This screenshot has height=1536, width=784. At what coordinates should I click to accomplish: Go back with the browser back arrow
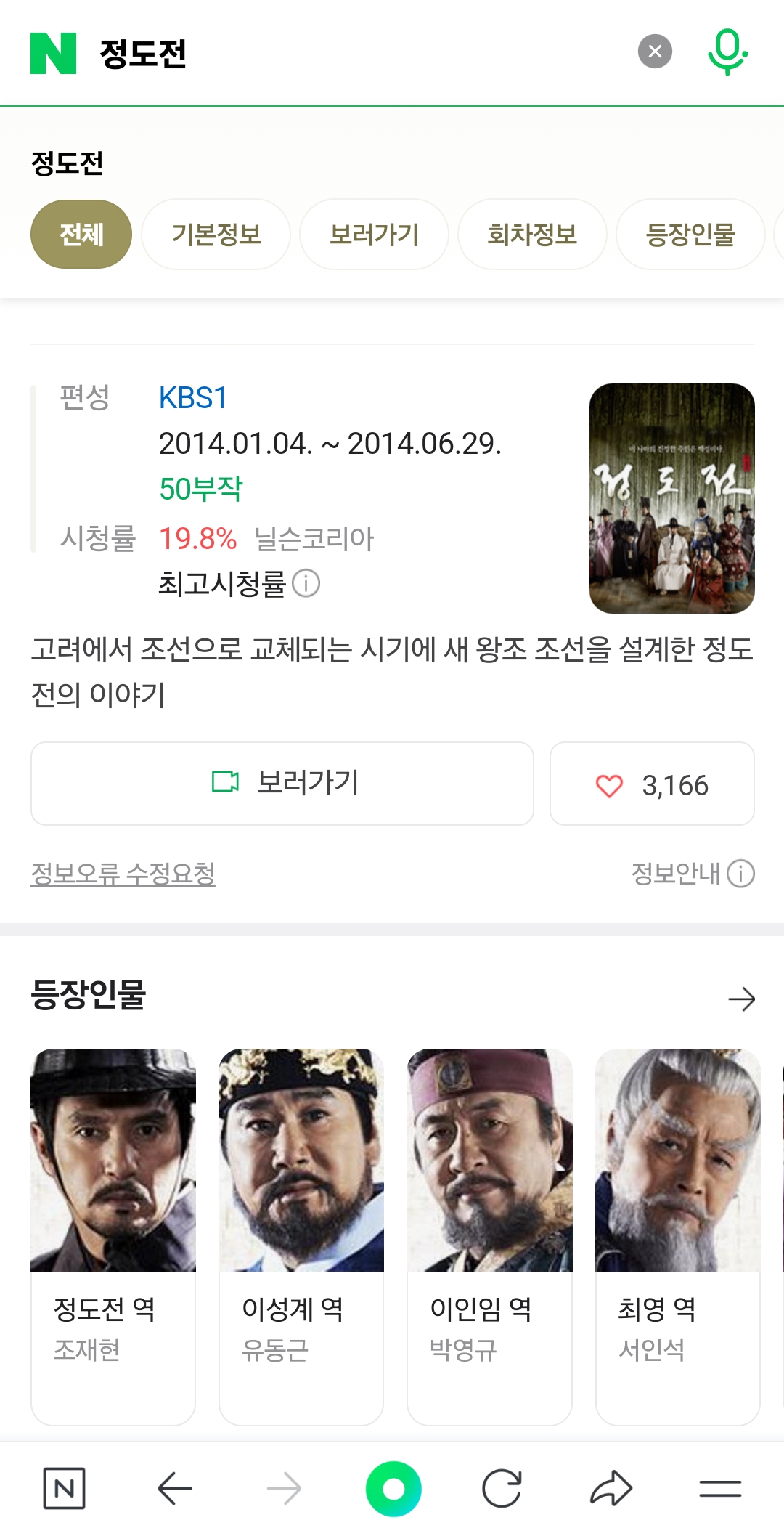click(174, 1489)
